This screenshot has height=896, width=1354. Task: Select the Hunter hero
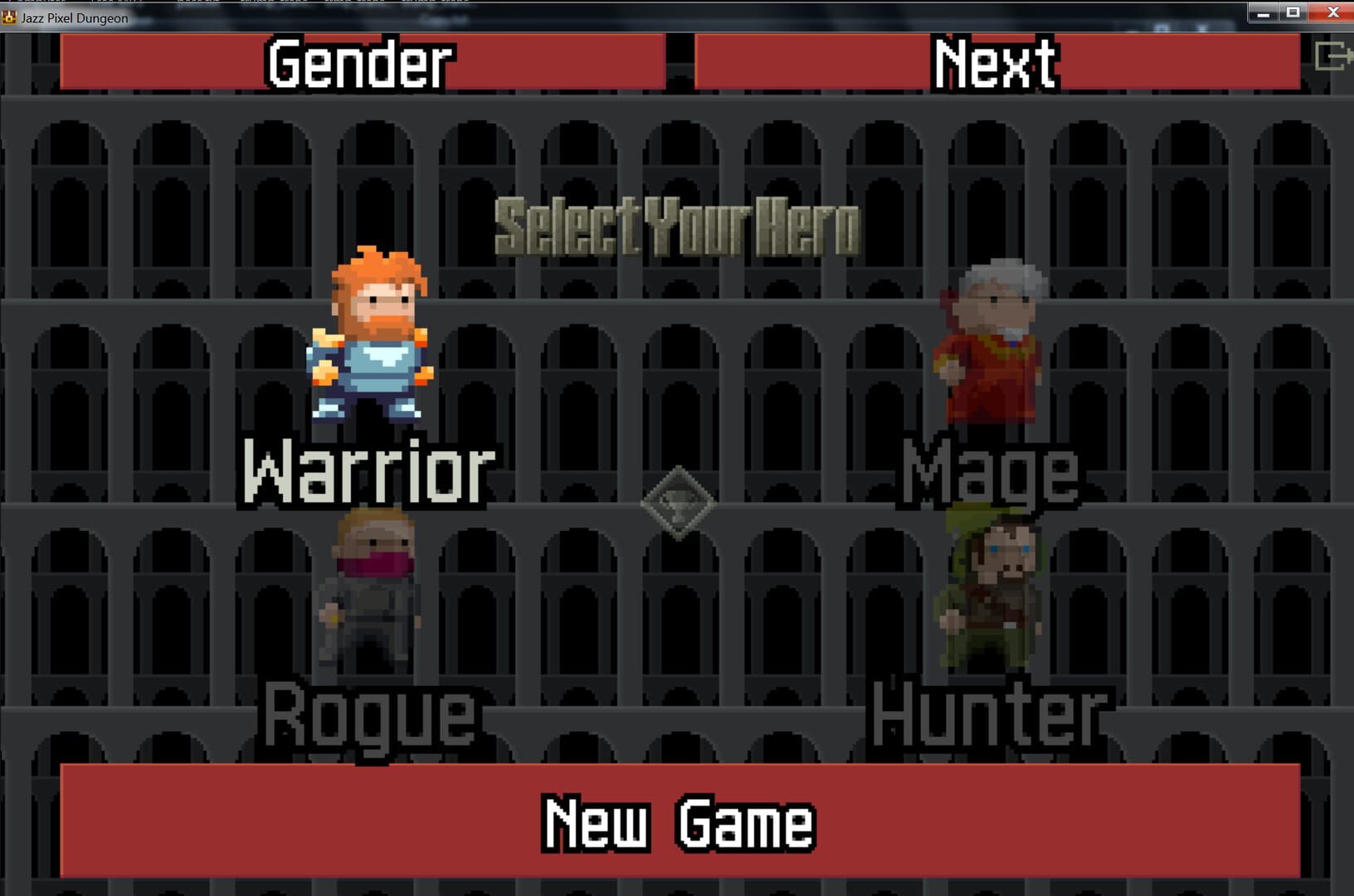coord(990,593)
